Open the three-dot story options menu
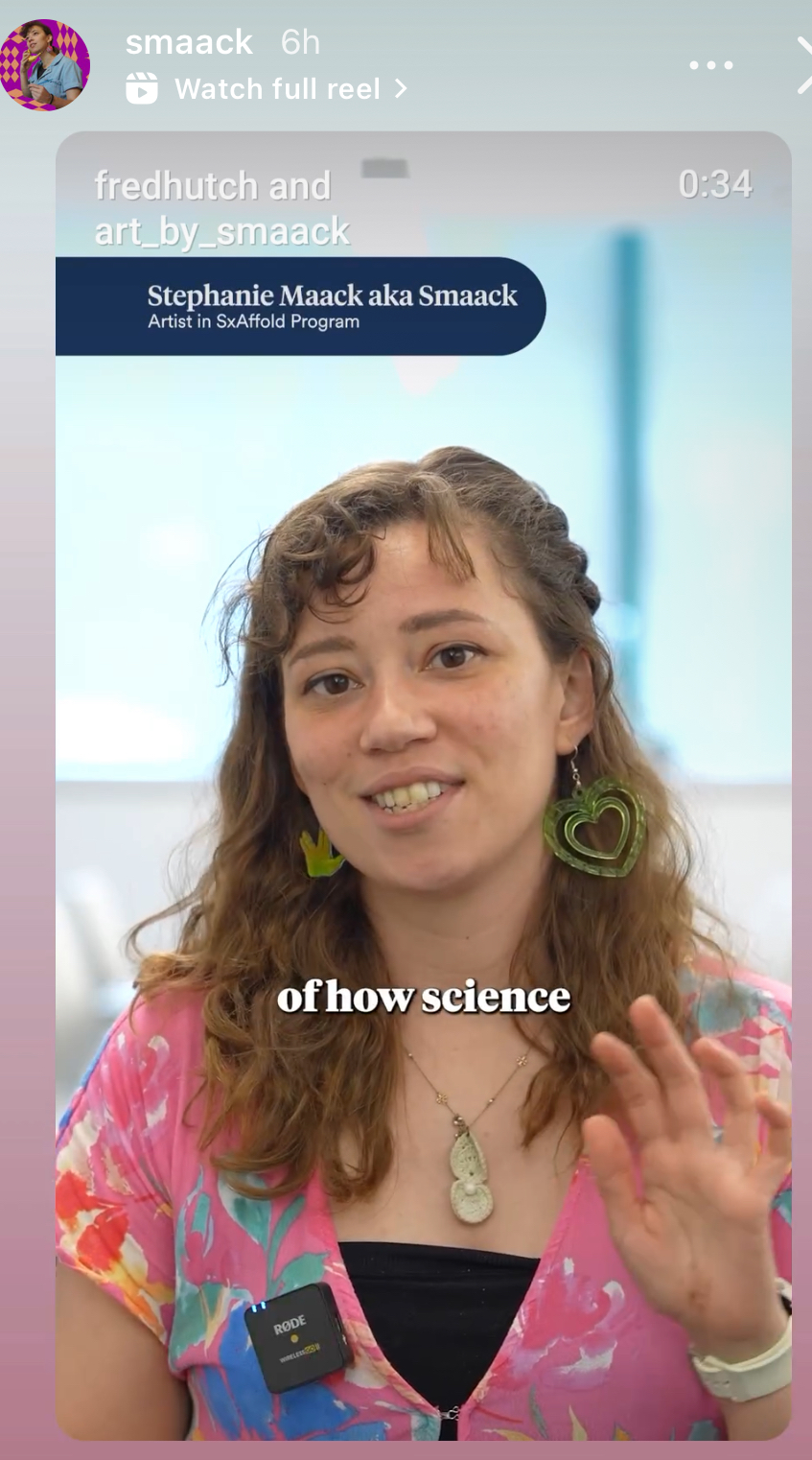Screen dimensions: 812x1460 click(x=710, y=65)
